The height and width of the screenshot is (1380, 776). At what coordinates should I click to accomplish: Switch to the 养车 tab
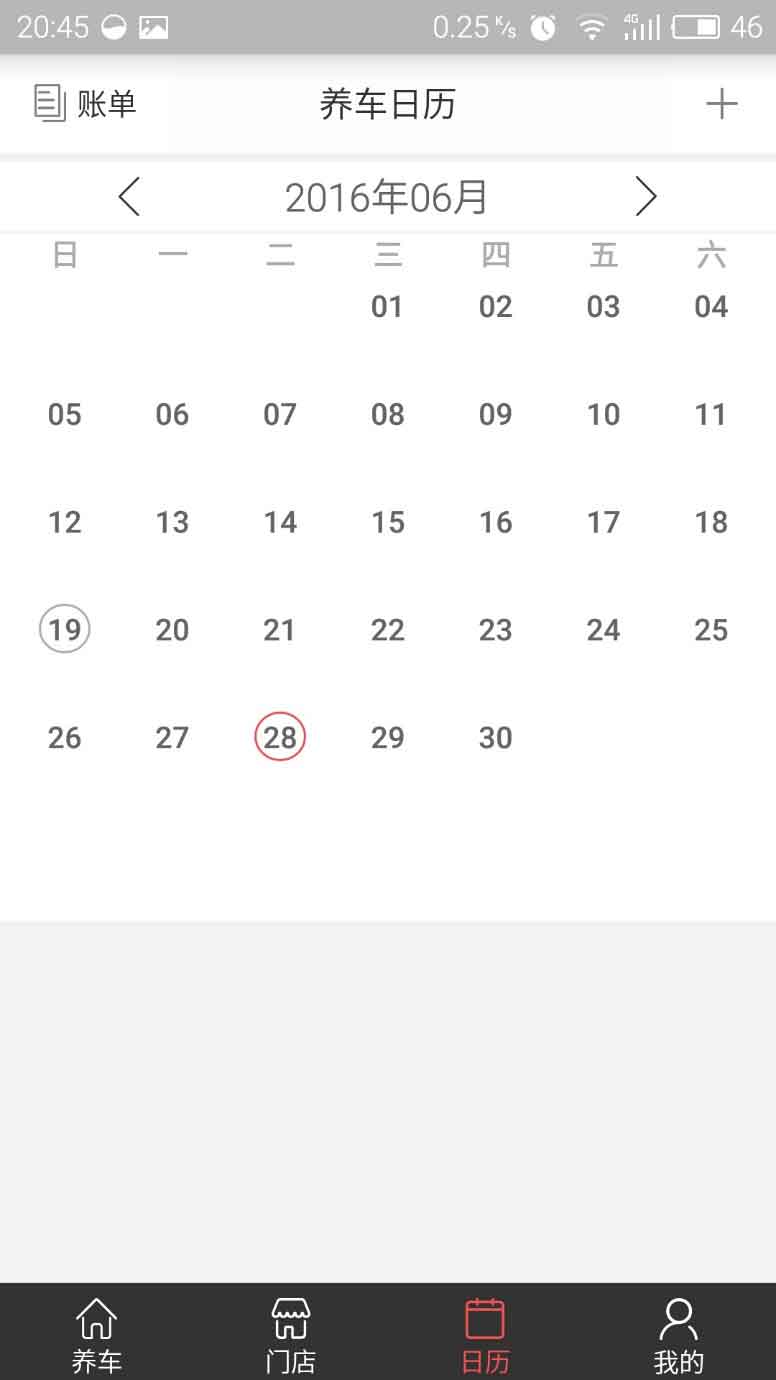point(97,1333)
